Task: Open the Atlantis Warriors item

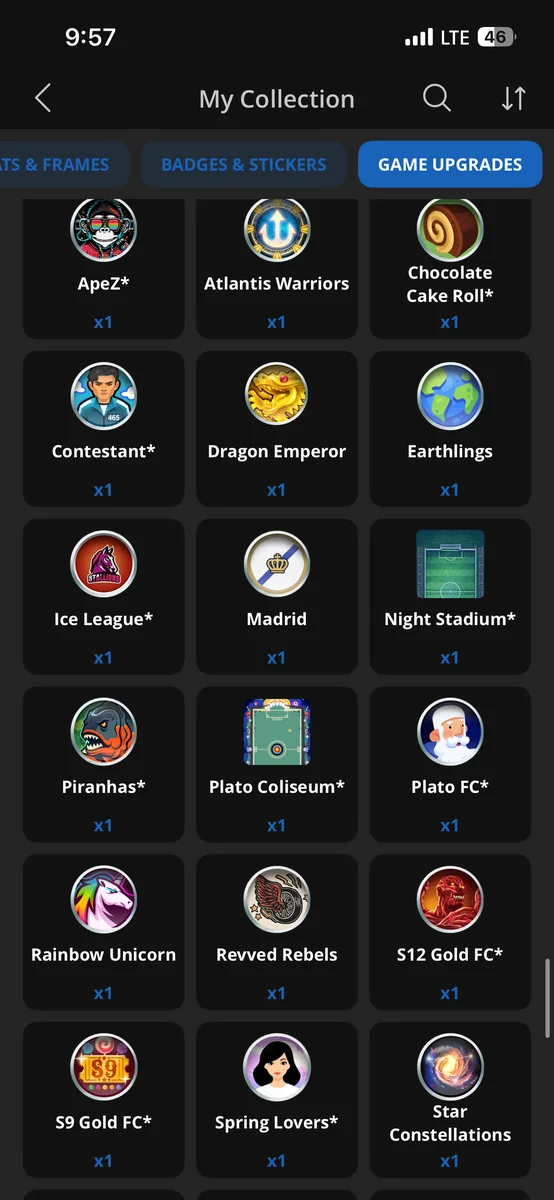Action: [x=277, y=268]
